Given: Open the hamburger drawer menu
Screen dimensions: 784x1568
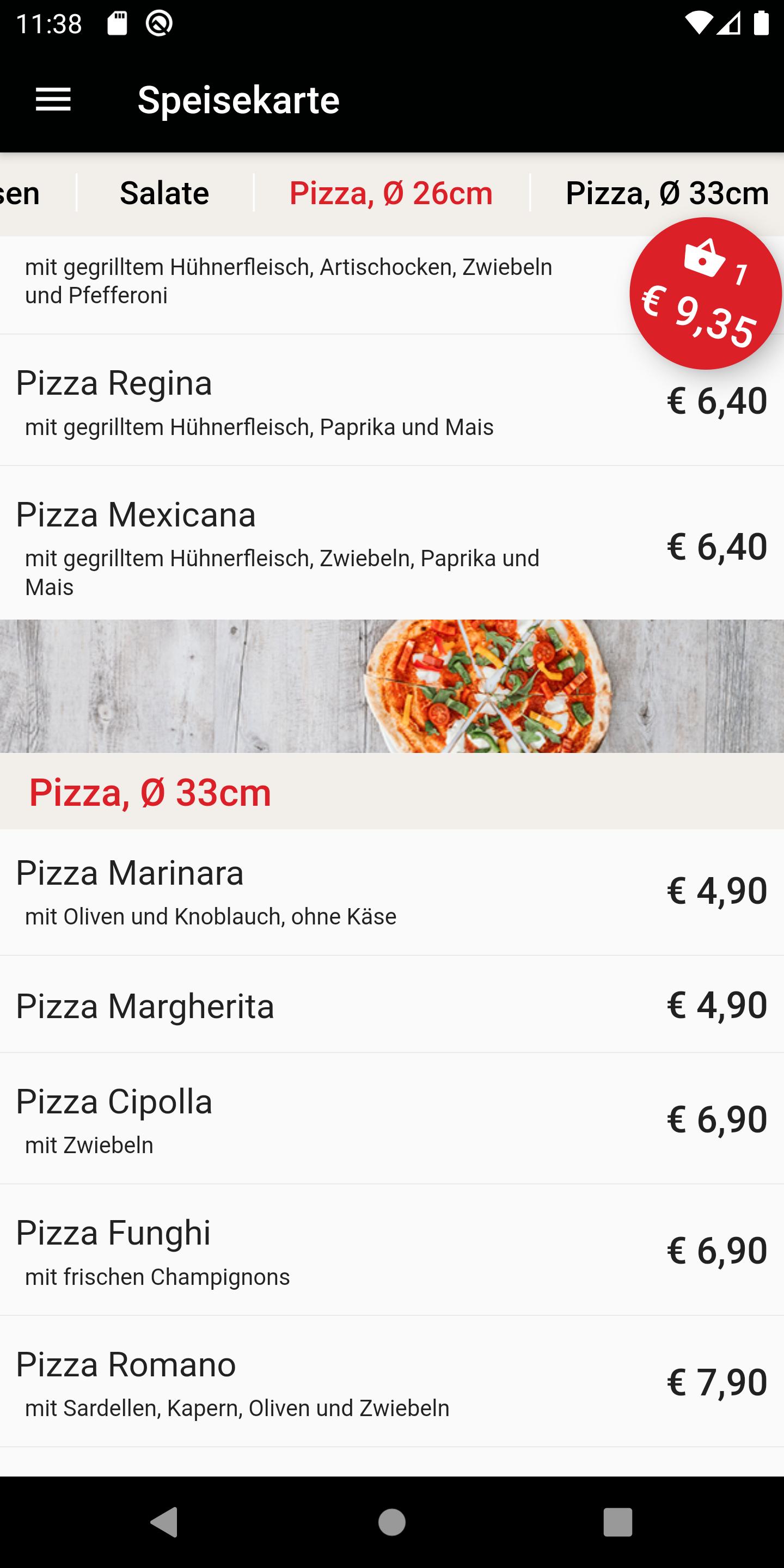Looking at the screenshot, I should [x=53, y=100].
